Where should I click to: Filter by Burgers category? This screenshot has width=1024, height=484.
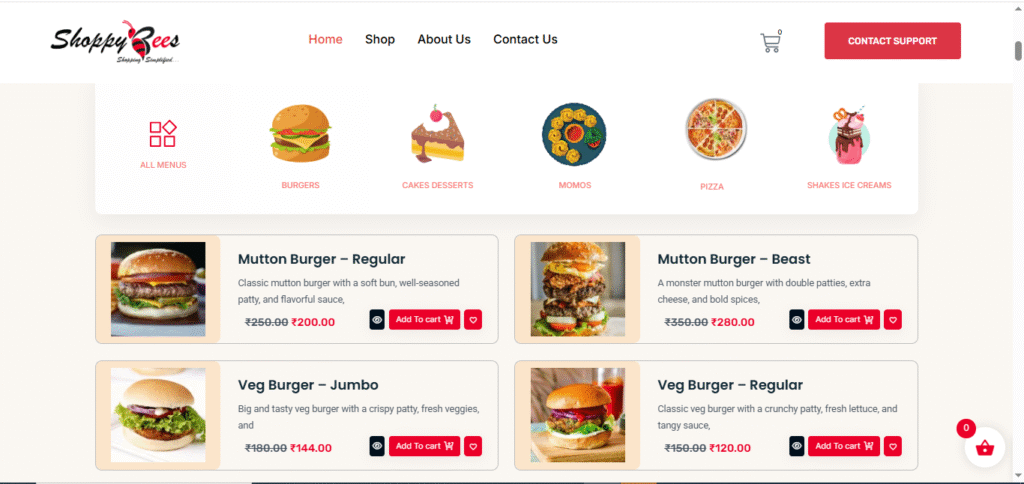300,145
